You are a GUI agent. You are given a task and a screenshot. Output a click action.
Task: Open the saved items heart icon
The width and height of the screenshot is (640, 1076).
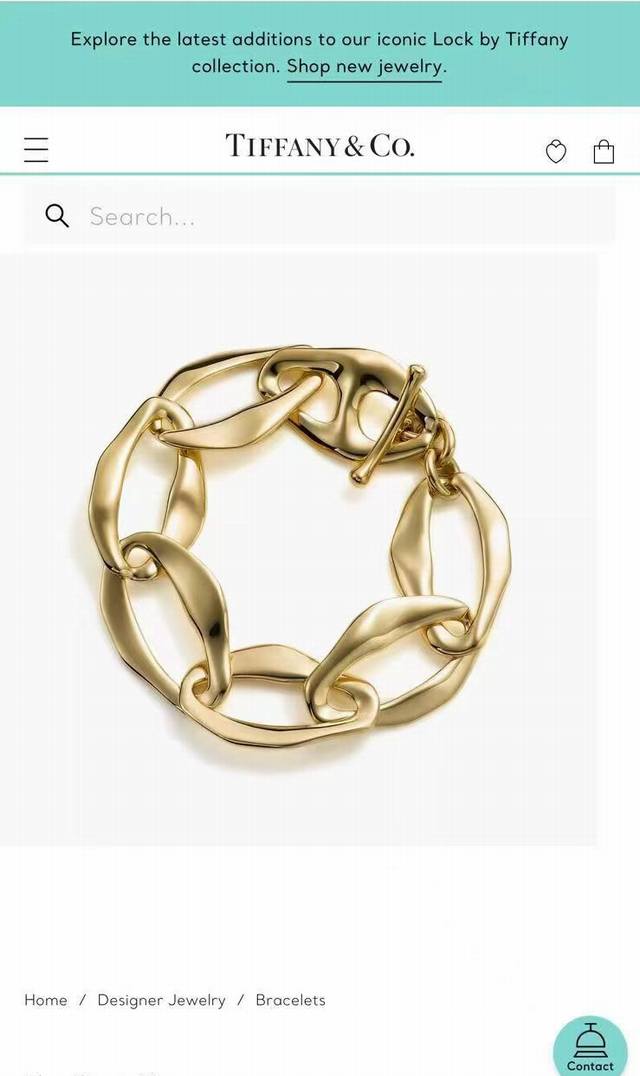tap(556, 151)
